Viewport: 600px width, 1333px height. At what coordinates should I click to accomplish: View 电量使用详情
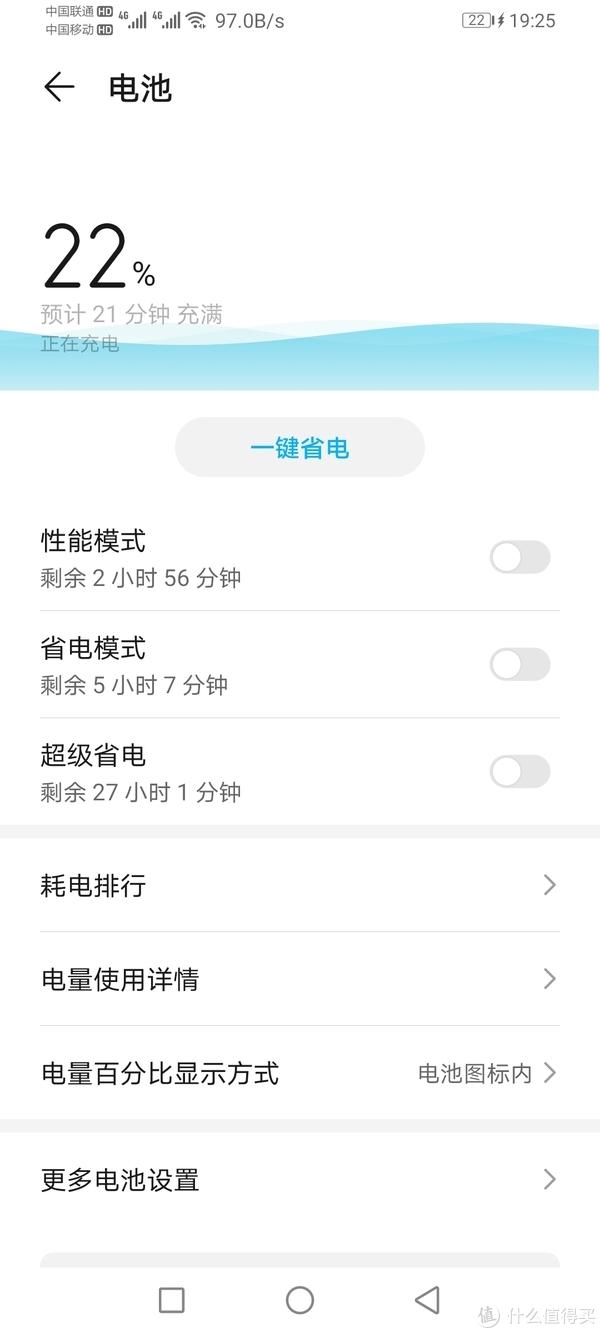point(300,979)
